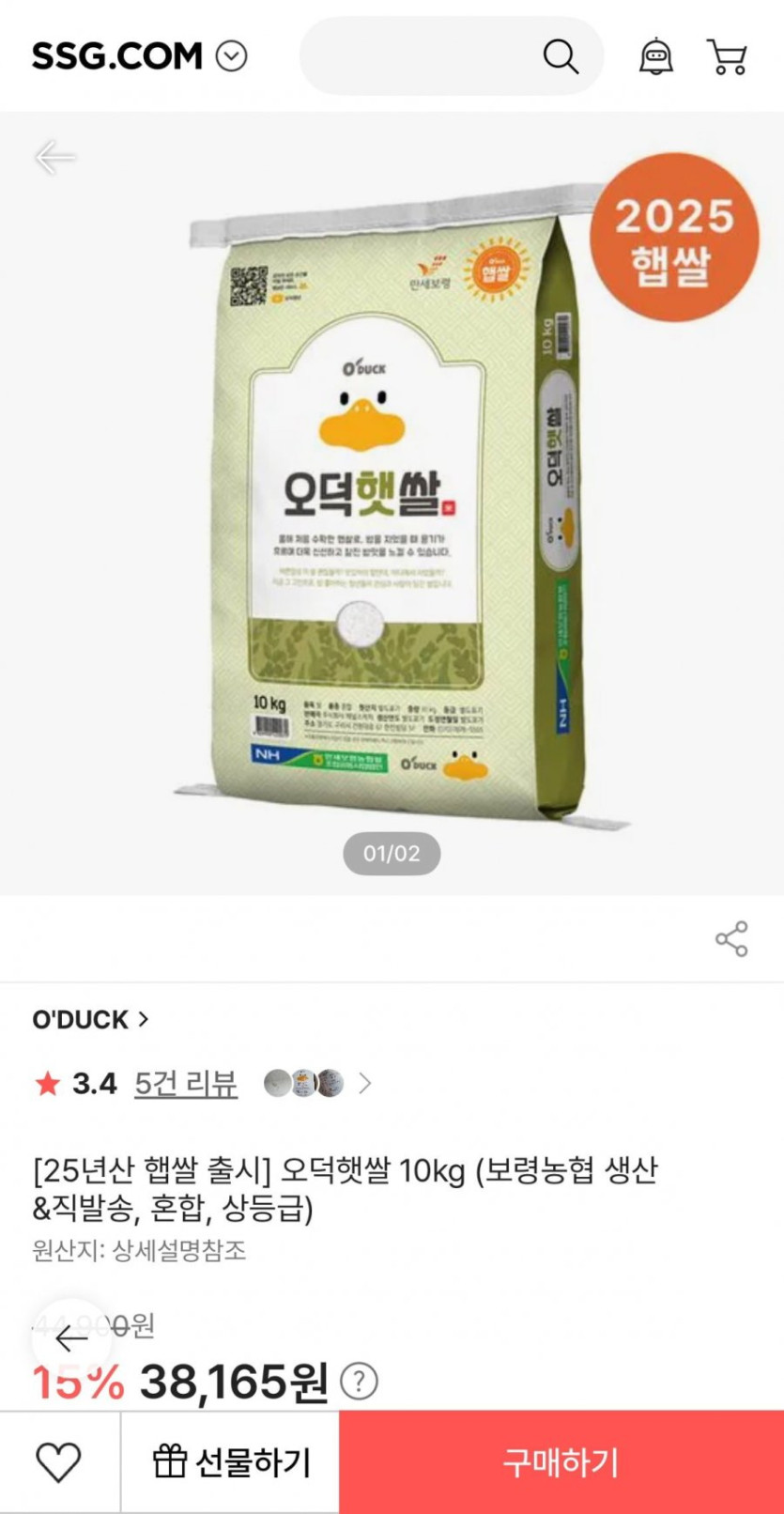
Task: View the 5건 리뷰 reviews
Action: click(185, 1084)
